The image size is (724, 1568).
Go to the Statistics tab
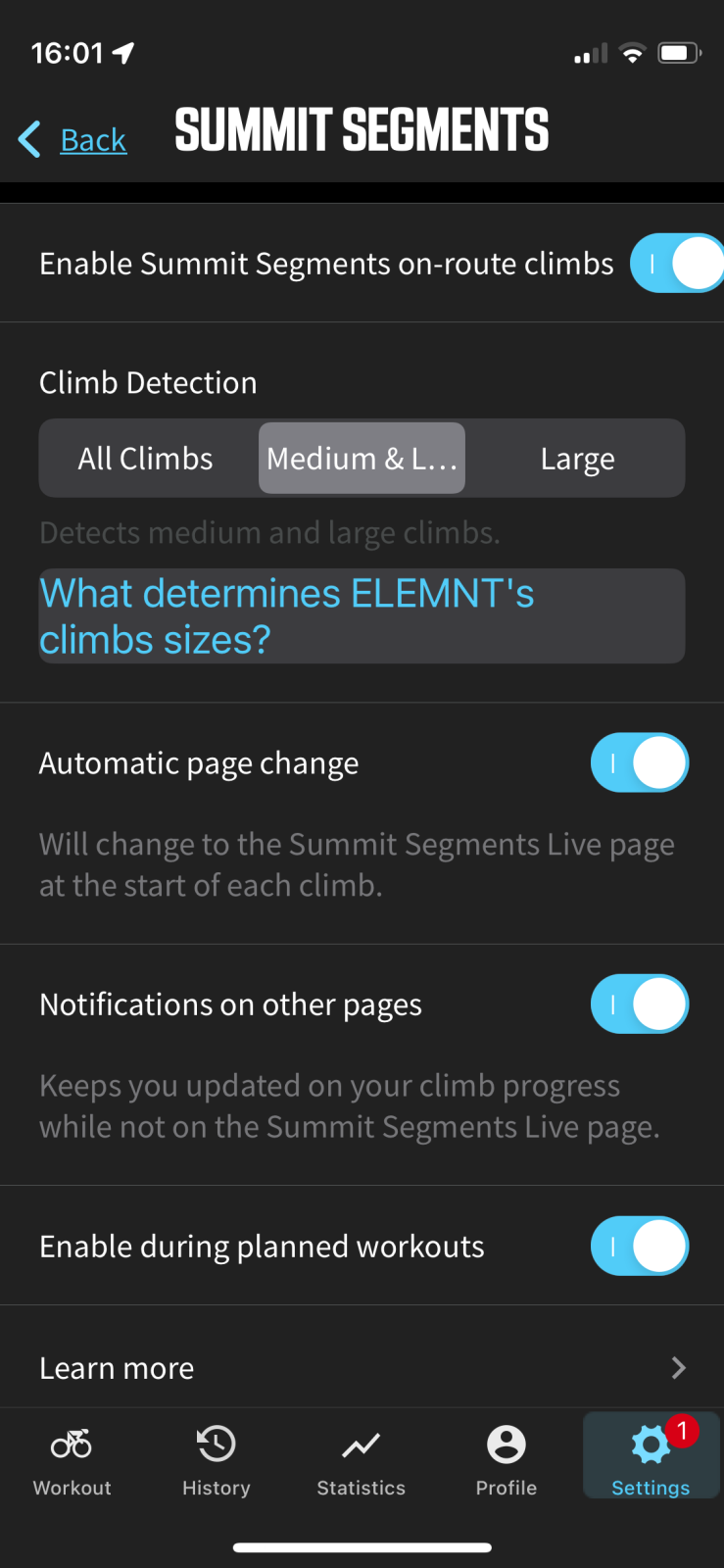(362, 1460)
